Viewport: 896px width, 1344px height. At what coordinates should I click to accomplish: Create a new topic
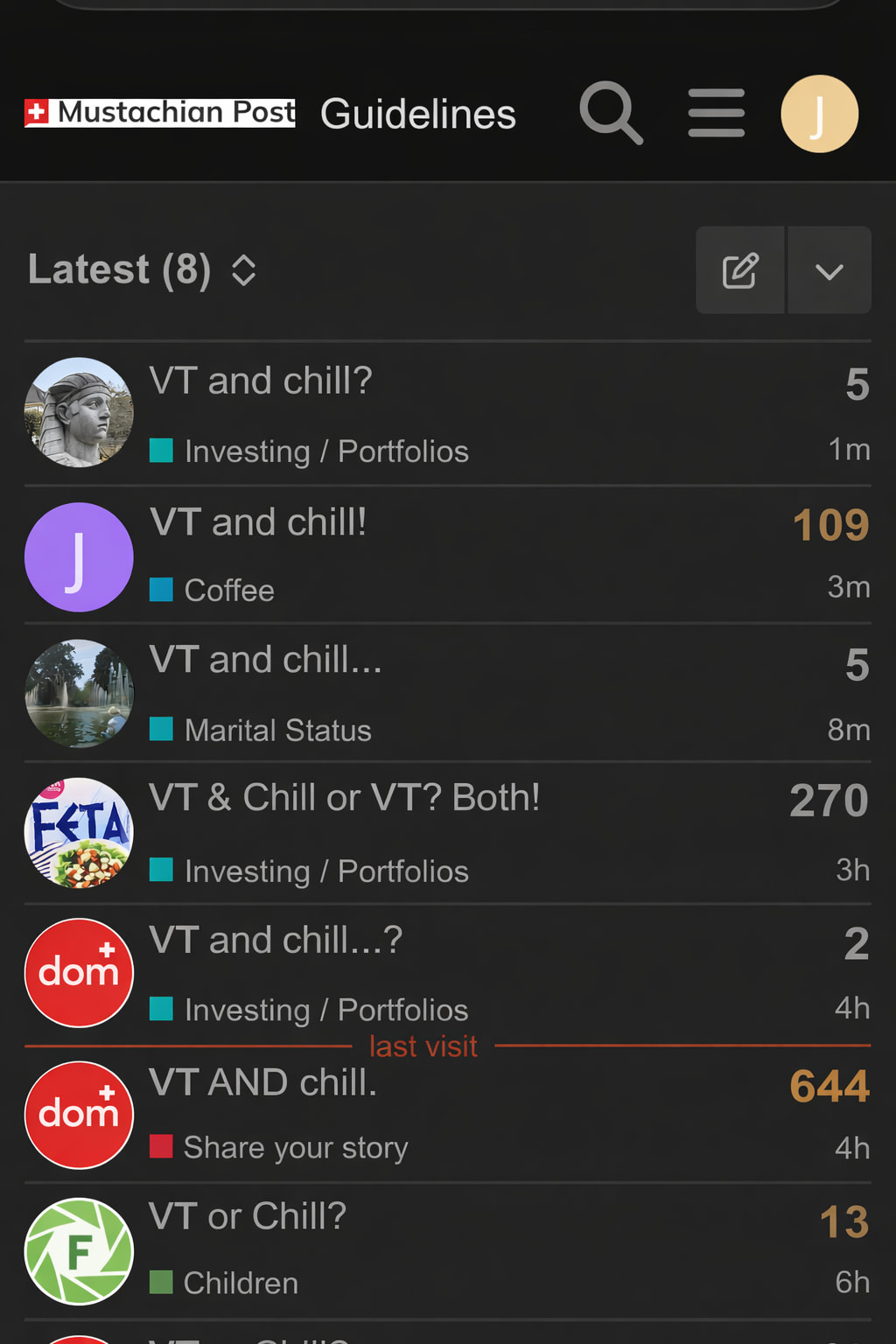pos(740,270)
